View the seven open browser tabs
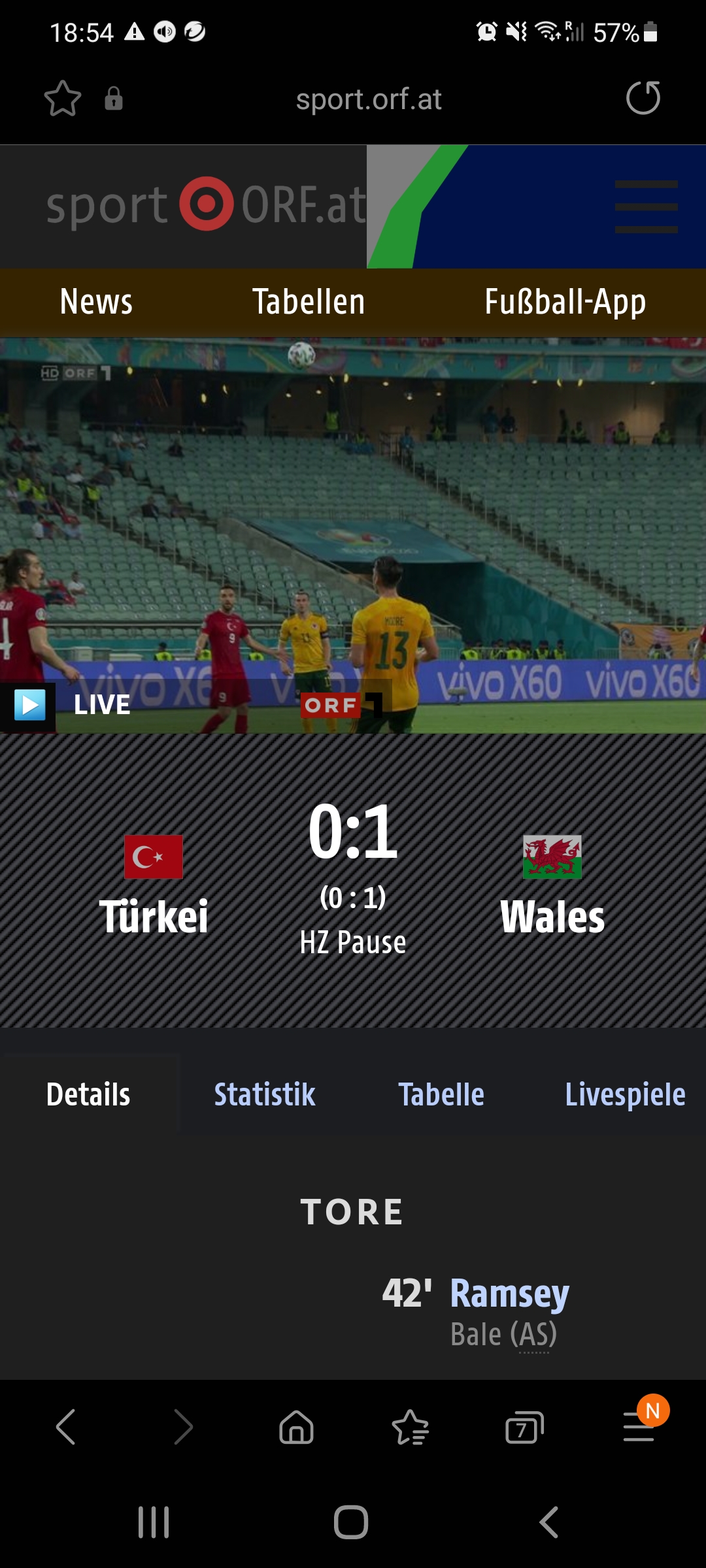 pos(524,1427)
